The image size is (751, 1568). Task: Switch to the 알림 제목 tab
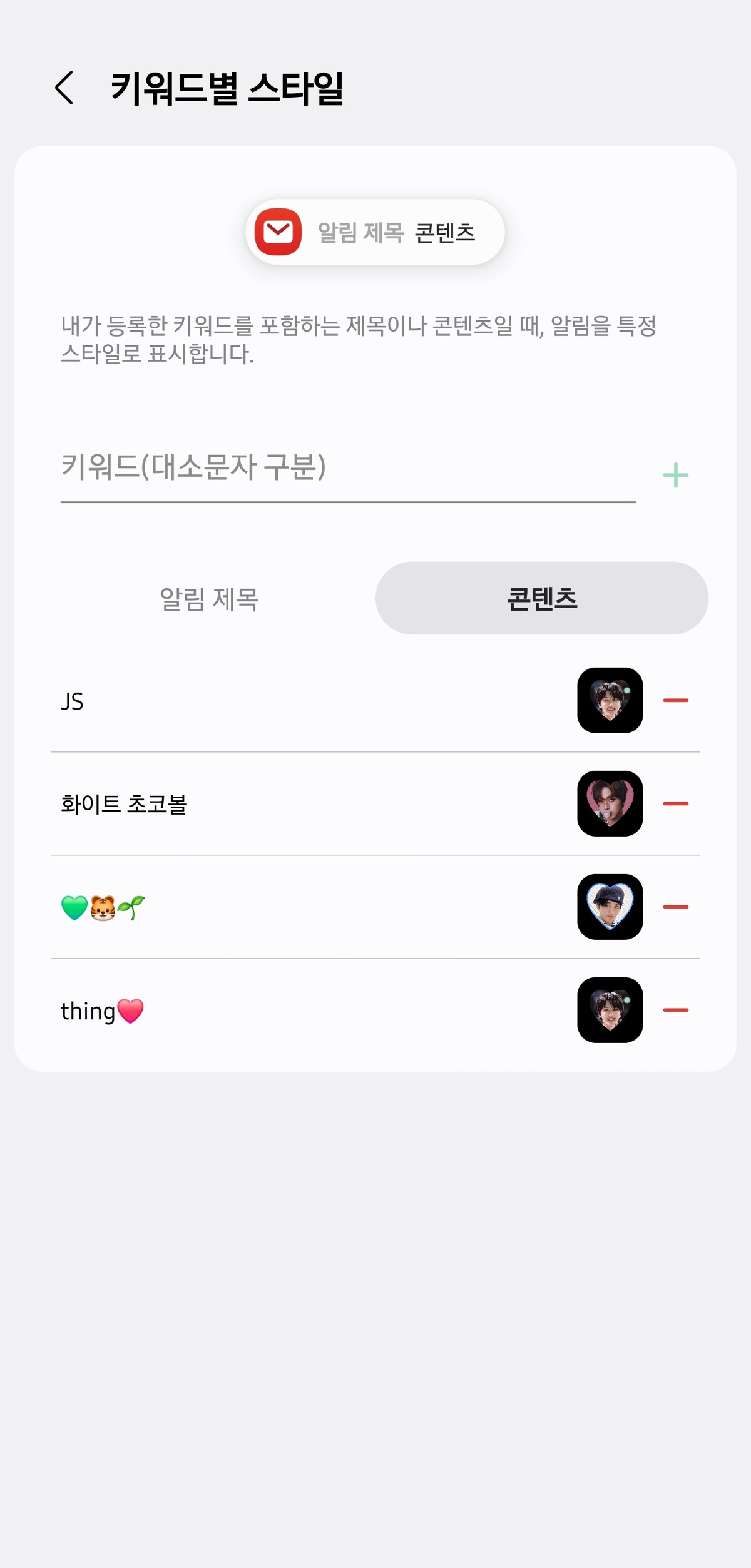pos(209,599)
